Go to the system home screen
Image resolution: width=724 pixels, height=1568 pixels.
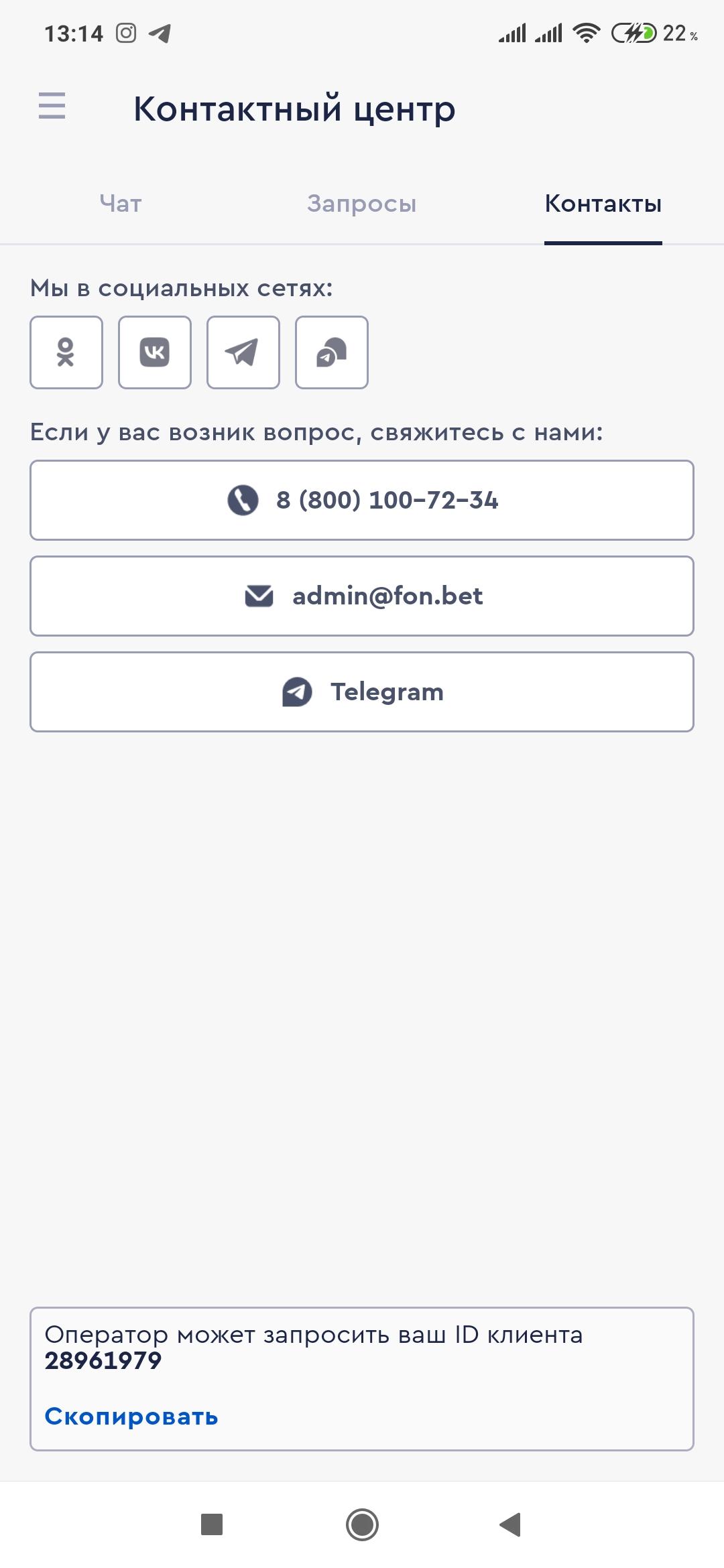click(x=362, y=1524)
